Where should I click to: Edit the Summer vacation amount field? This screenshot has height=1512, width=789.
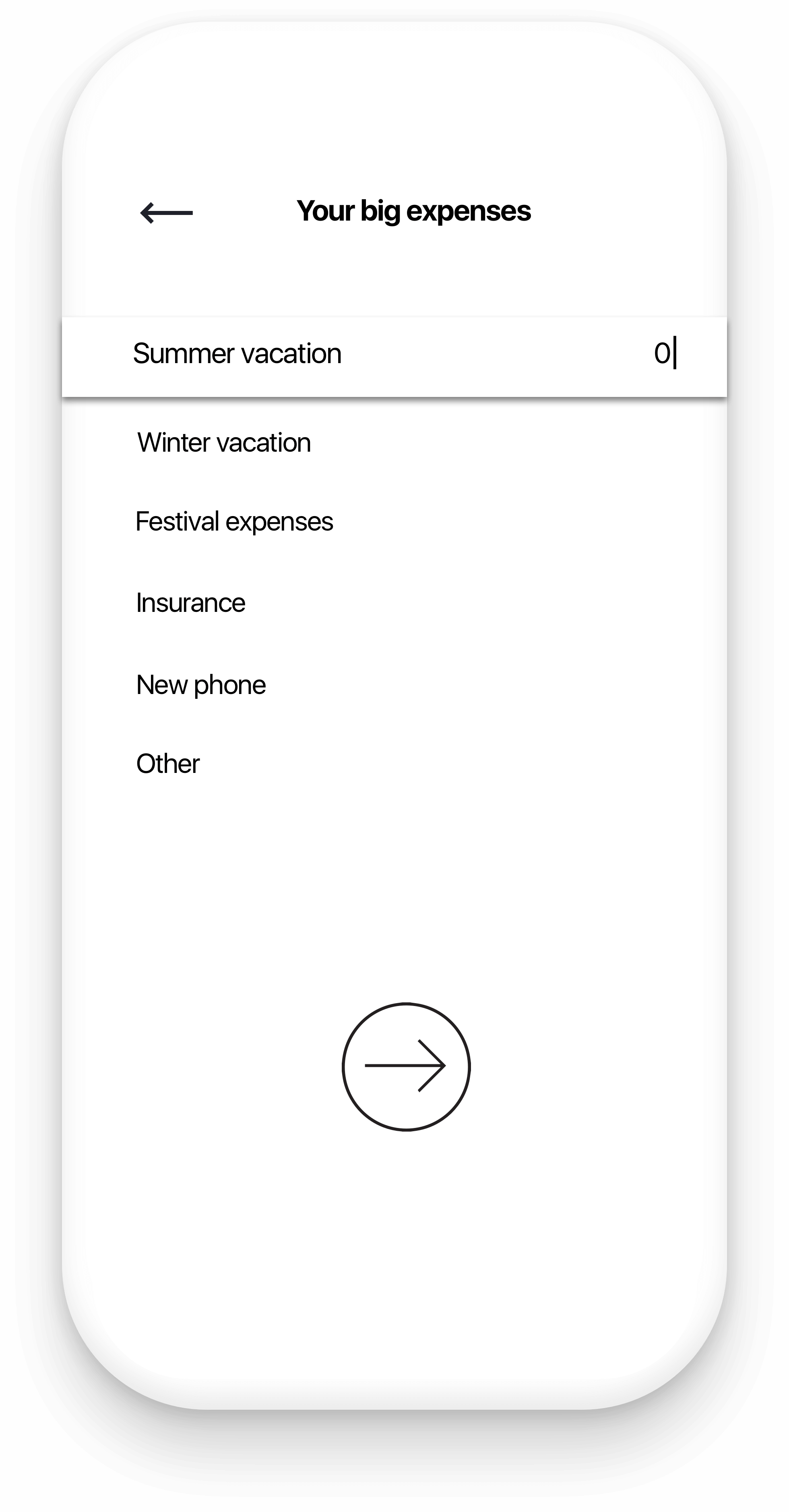665,353
